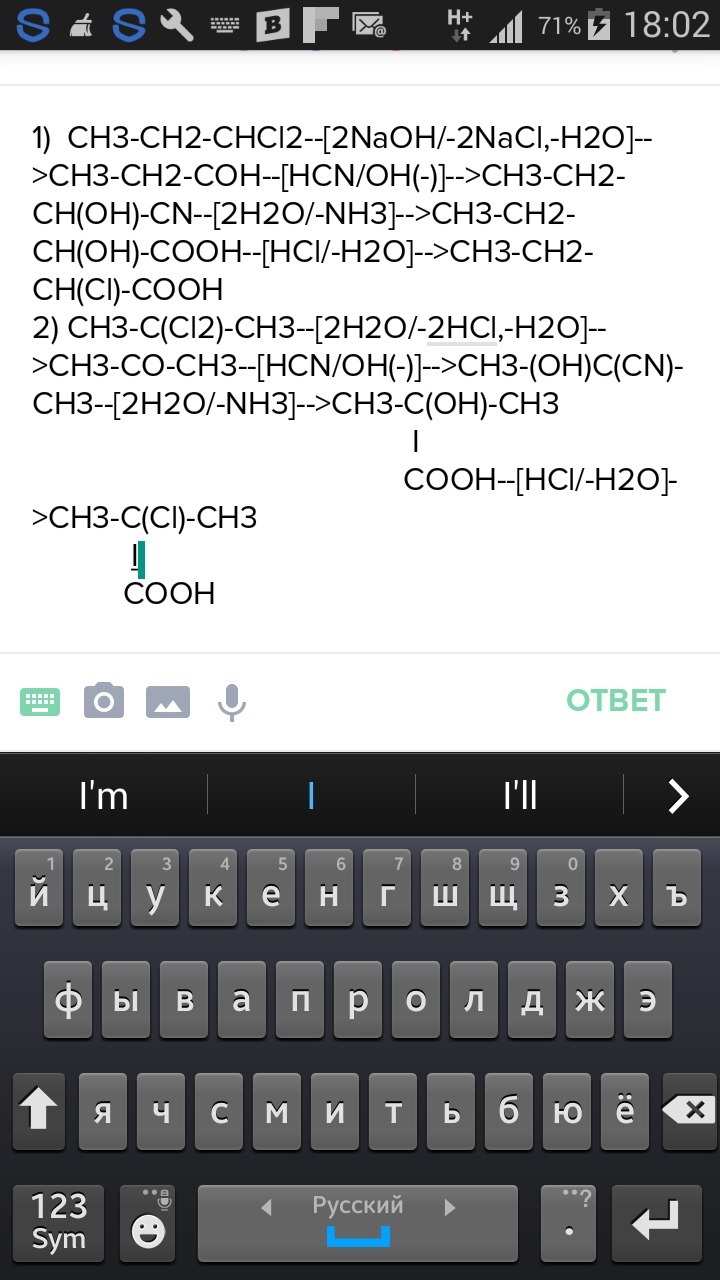Tap the shift key
Image resolution: width=720 pixels, height=1280 pixels.
point(39,1111)
